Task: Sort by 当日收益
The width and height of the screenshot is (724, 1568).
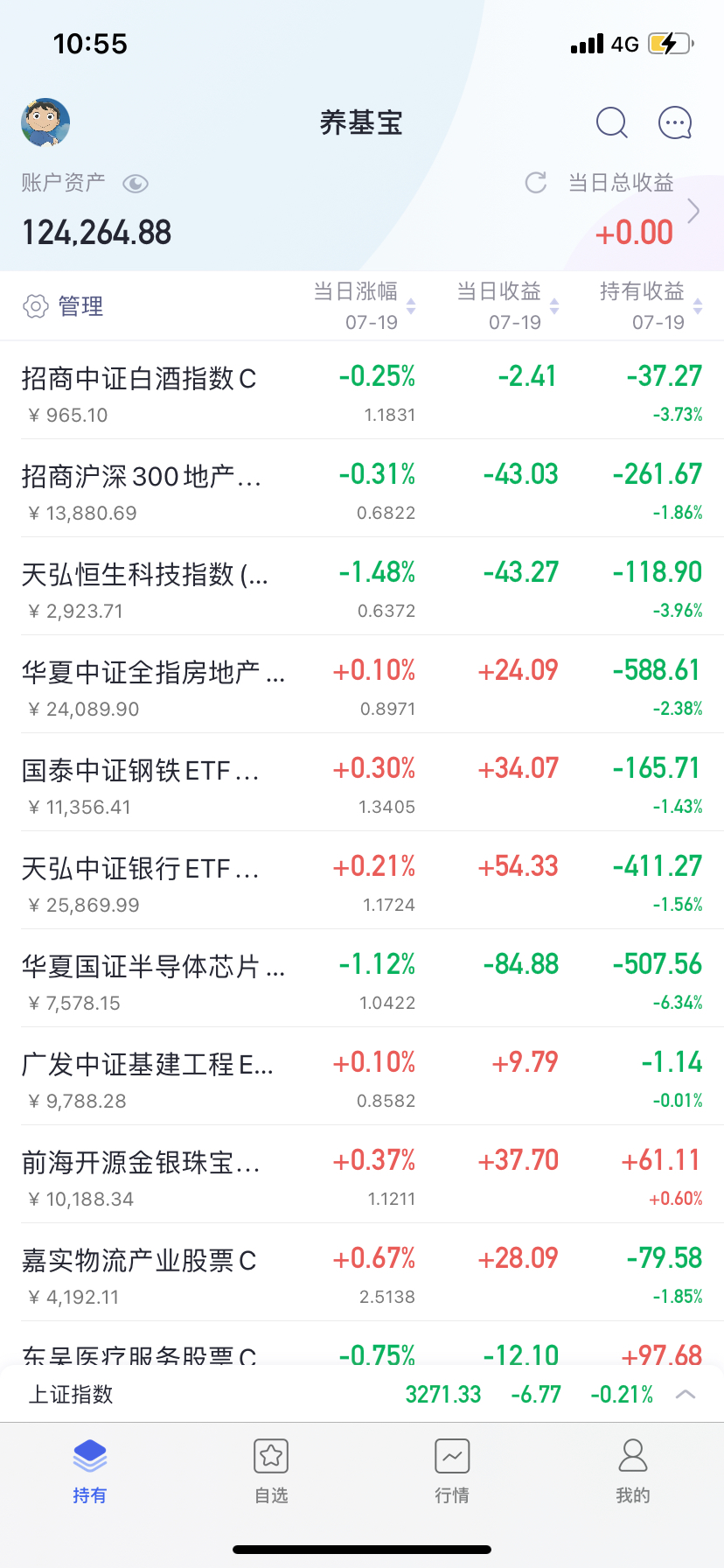Action: coord(508,305)
